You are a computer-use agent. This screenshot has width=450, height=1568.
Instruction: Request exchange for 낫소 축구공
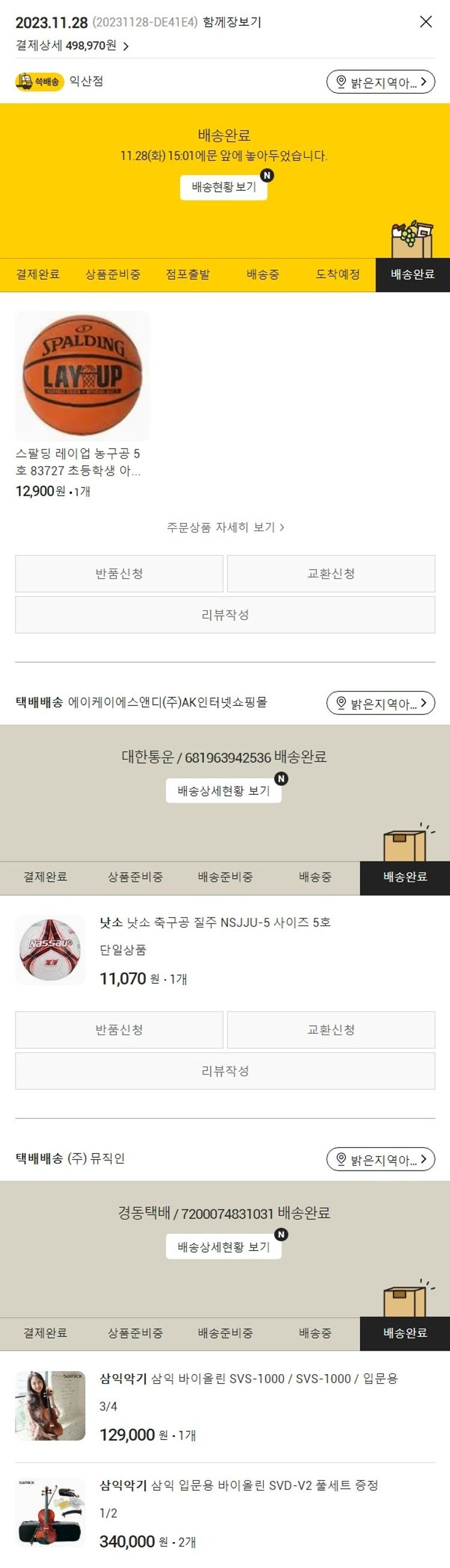coord(331,1030)
